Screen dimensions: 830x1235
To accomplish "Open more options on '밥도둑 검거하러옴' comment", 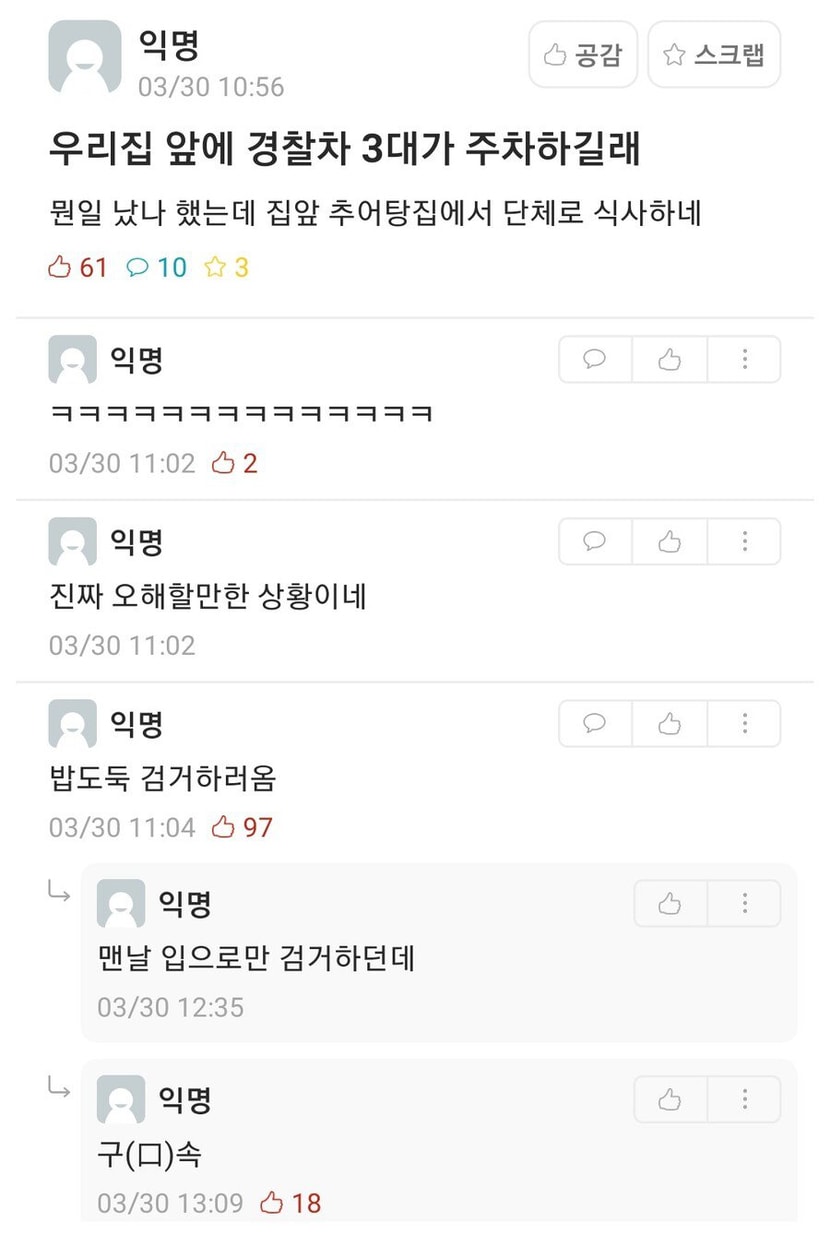I will tap(744, 724).
